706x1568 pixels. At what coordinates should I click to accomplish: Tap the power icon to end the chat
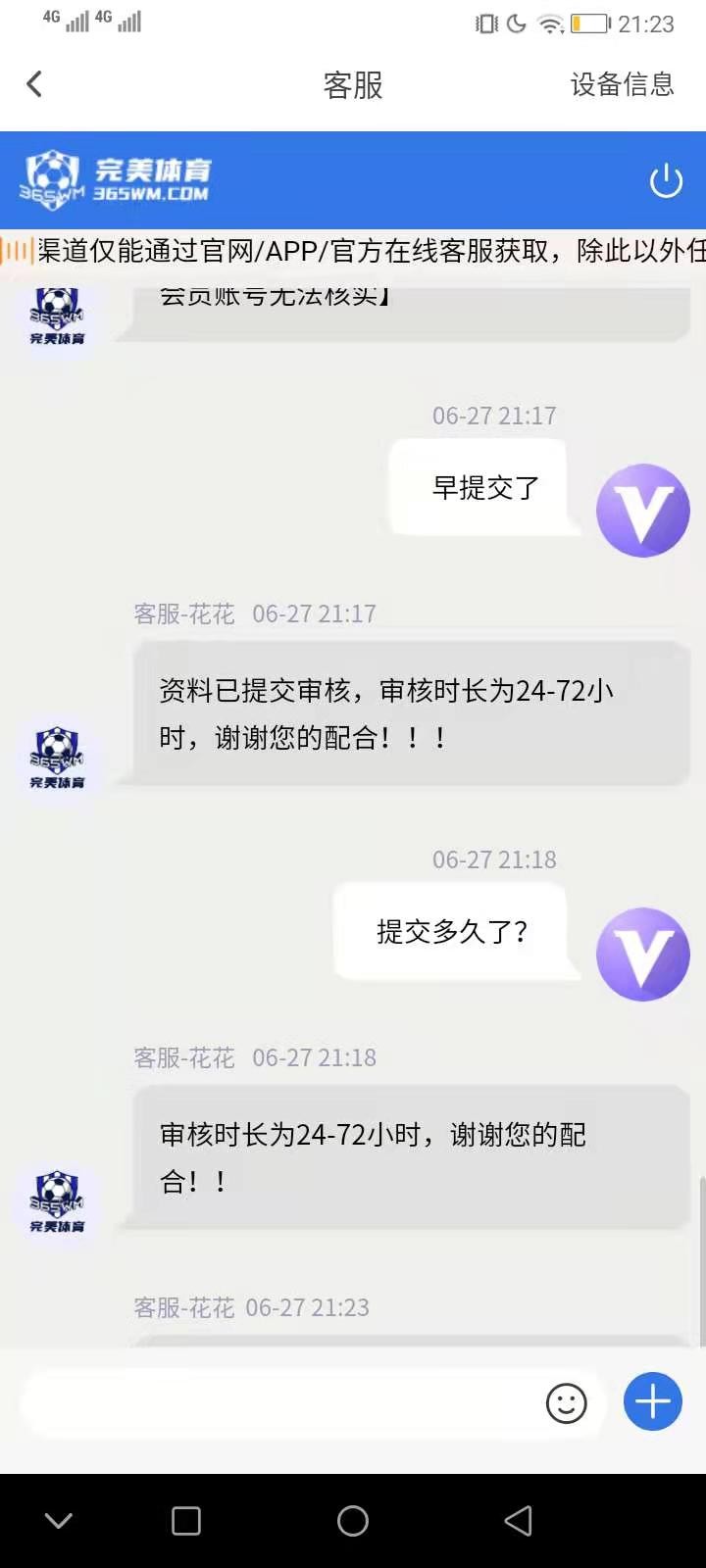coord(666,180)
